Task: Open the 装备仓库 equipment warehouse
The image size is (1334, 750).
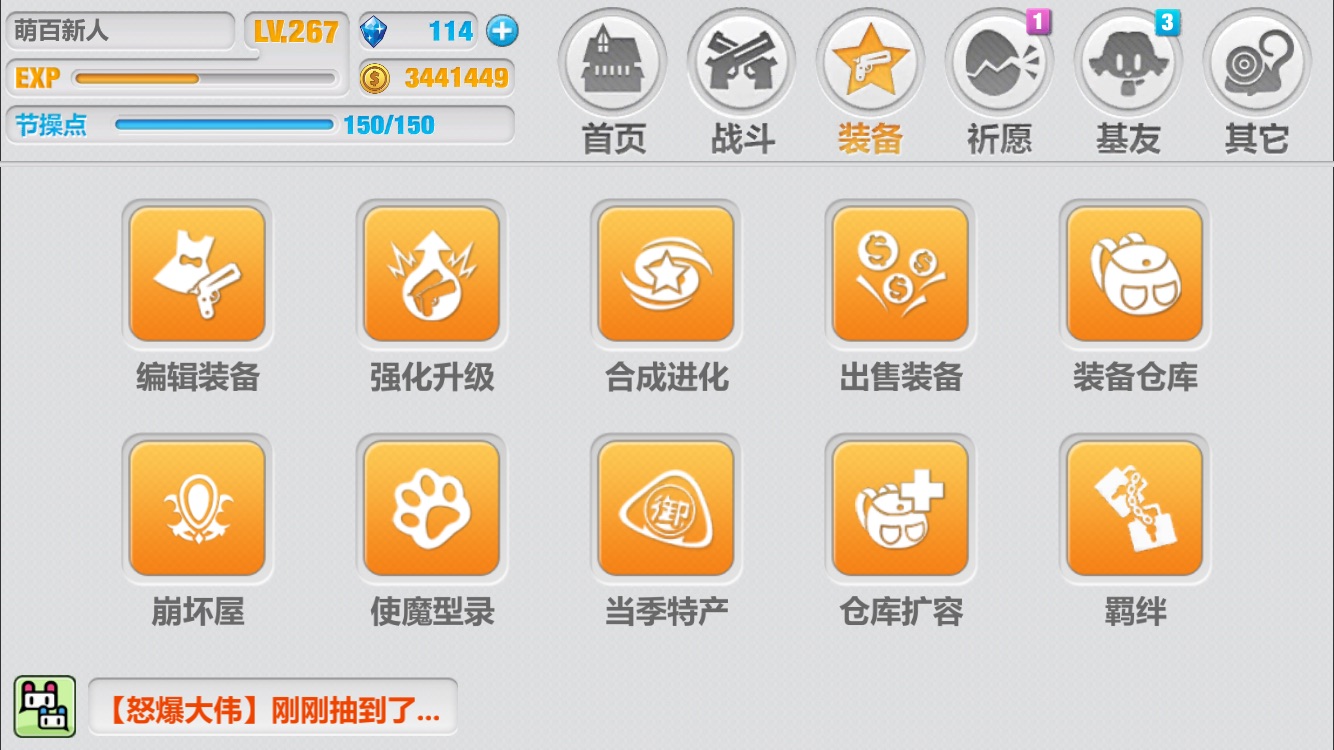Action: [x=1134, y=274]
